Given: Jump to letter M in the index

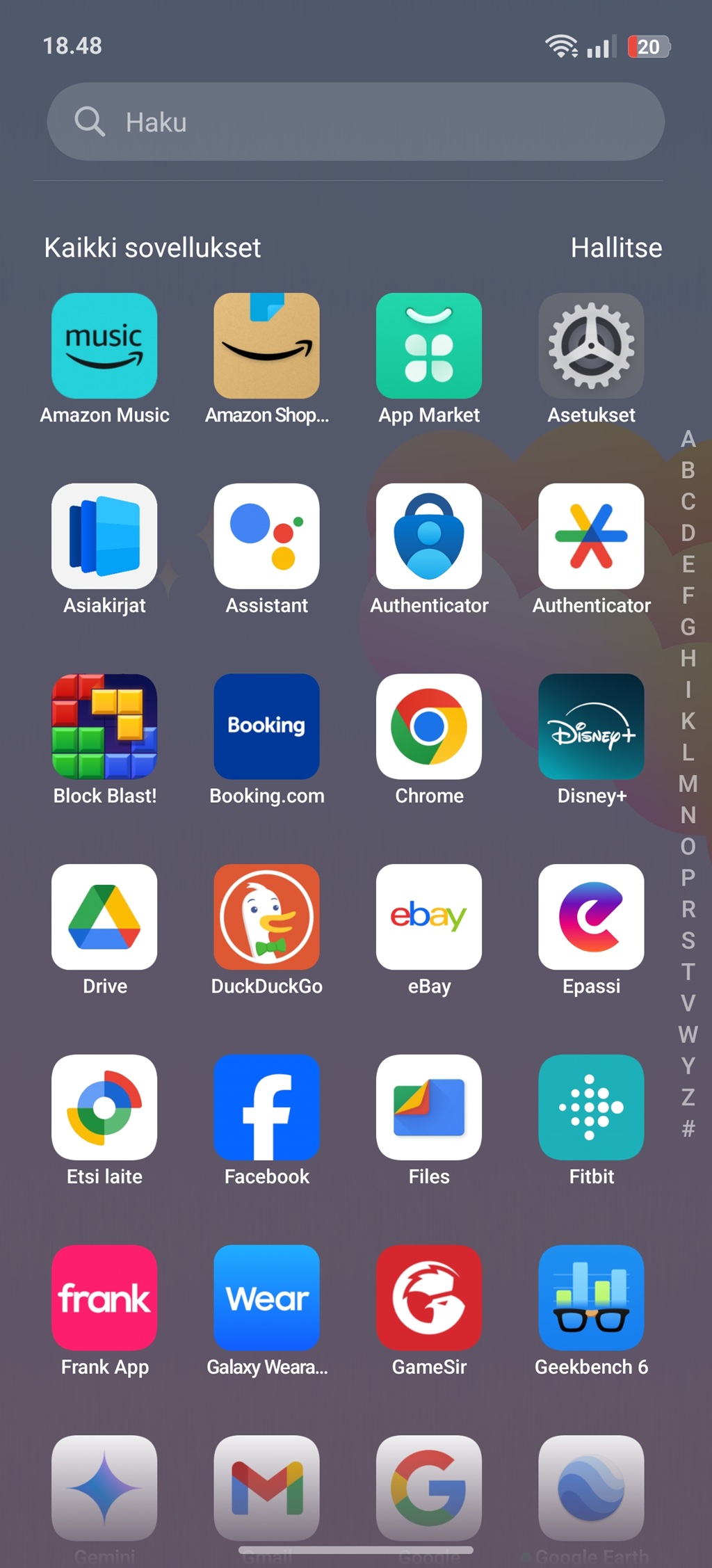Looking at the screenshot, I should (688, 784).
